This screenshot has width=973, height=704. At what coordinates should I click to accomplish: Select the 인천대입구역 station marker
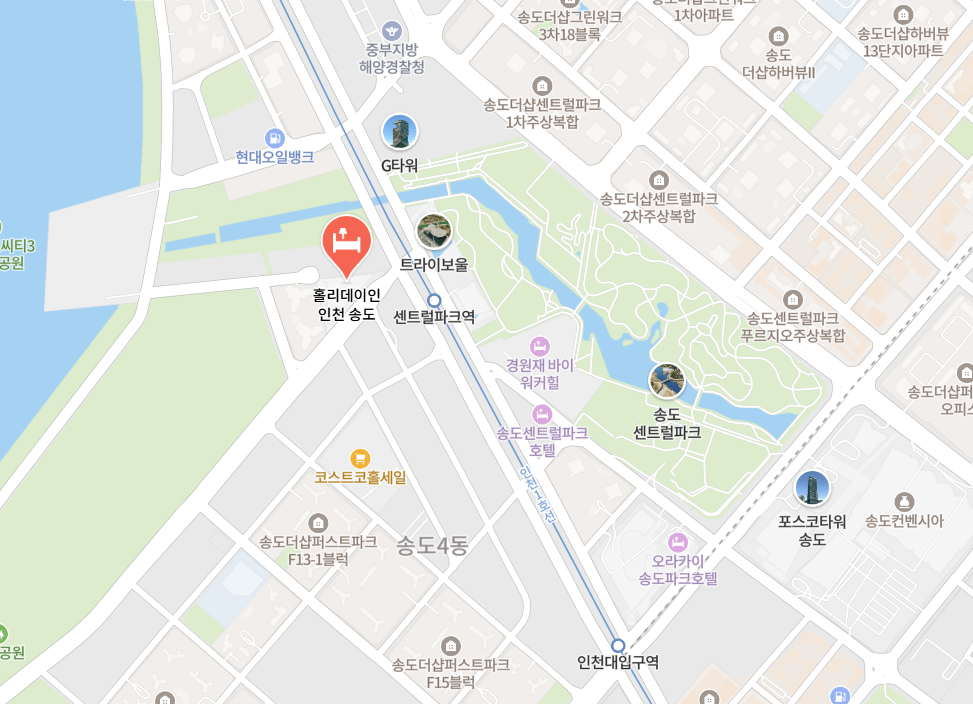click(618, 645)
